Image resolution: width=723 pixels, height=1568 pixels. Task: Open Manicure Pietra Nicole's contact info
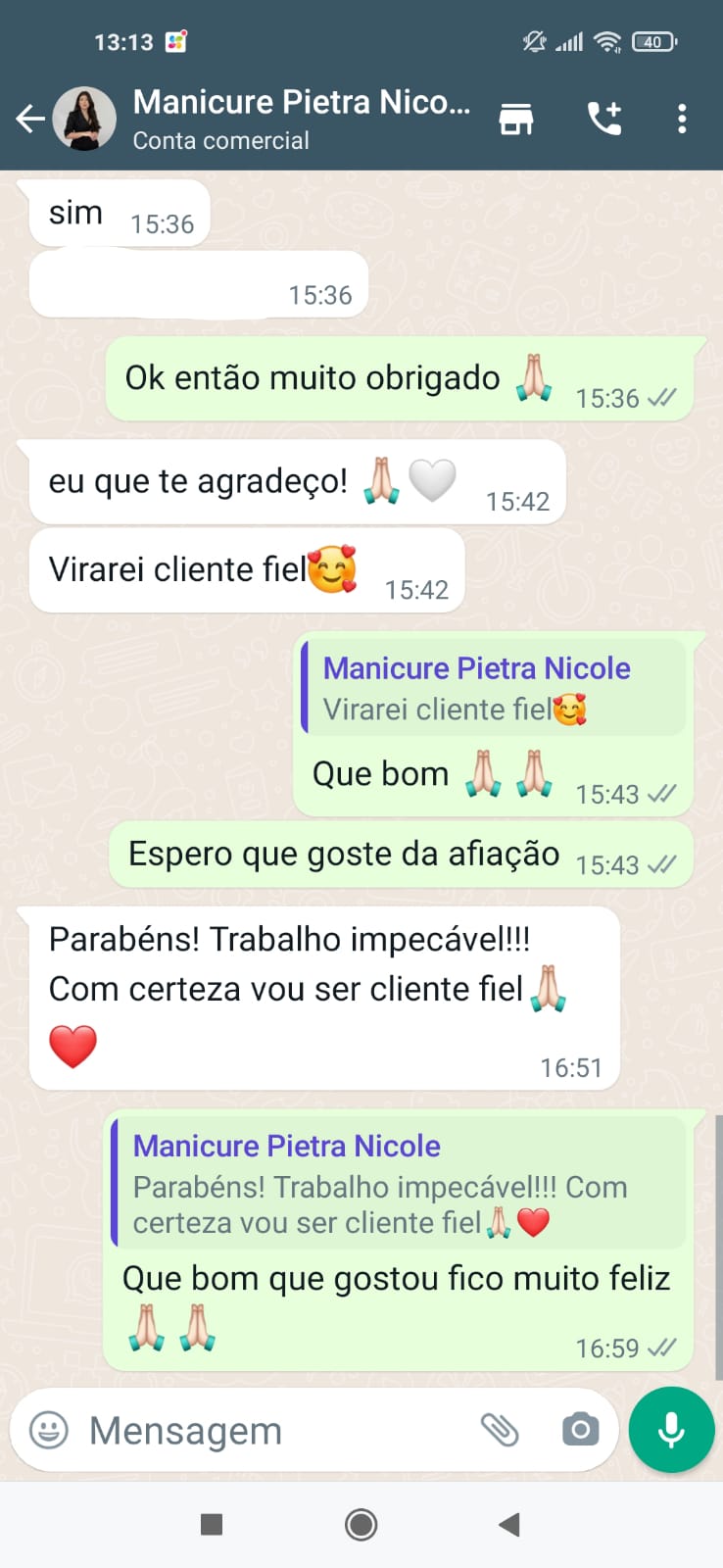click(301, 119)
